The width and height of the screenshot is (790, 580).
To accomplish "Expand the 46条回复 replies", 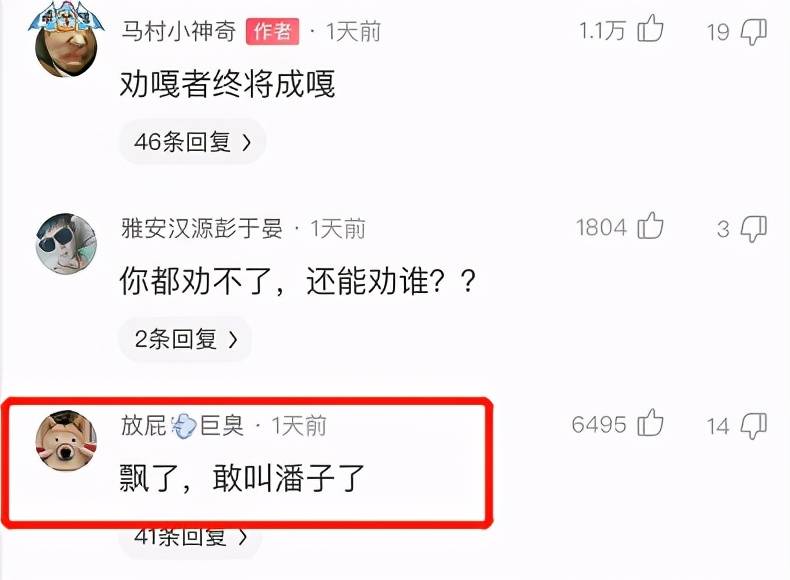I will (192, 143).
